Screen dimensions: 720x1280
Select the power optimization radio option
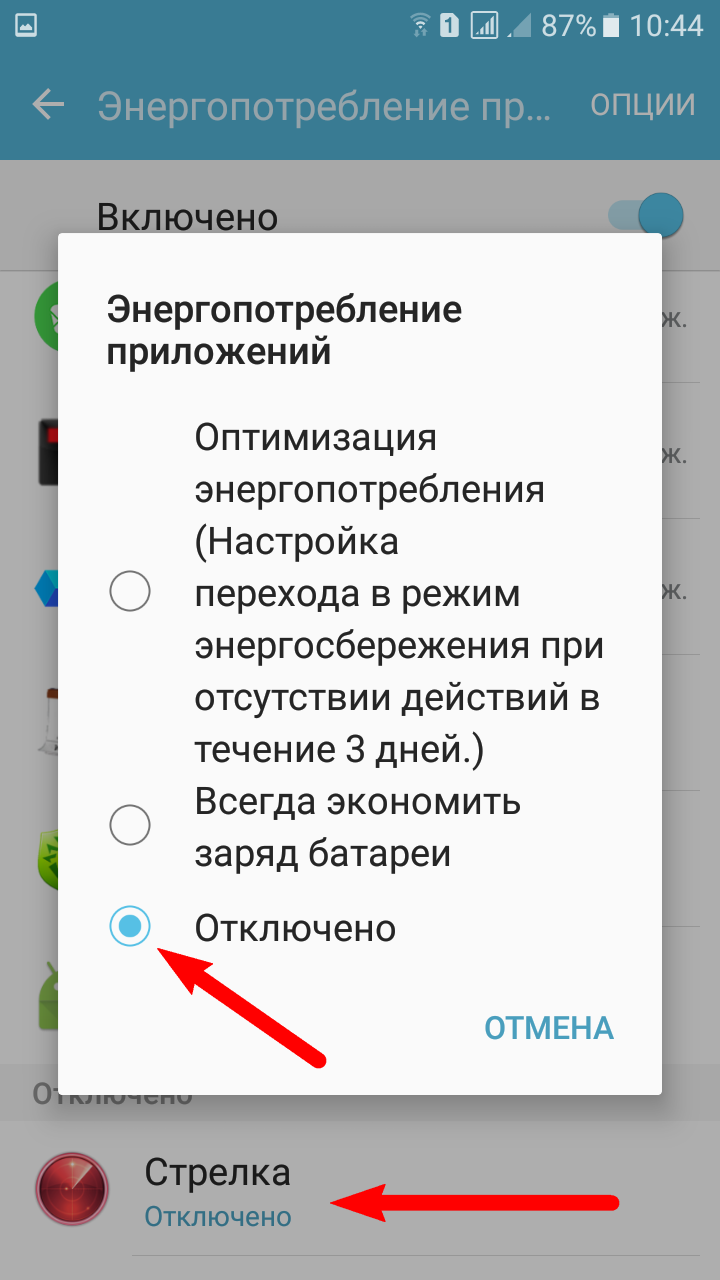[130, 592]
